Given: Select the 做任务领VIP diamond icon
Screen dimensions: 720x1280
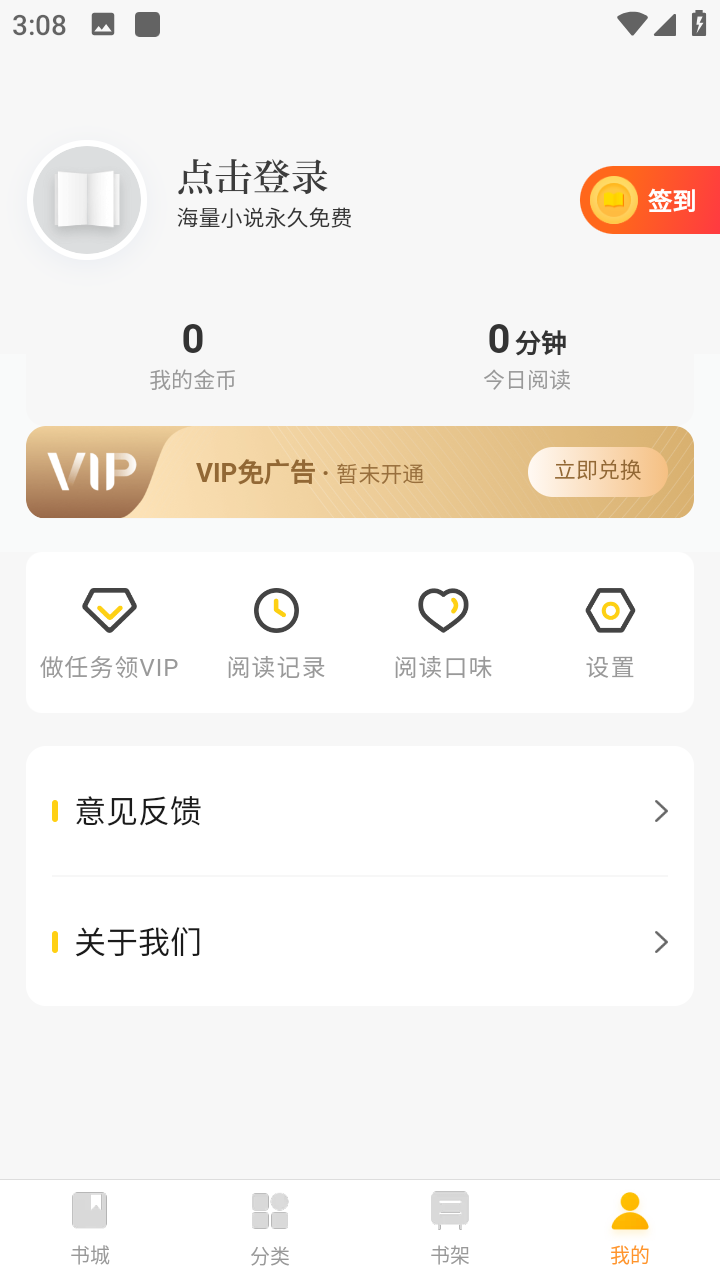Looking at the screenshot, I should point(109,609).
